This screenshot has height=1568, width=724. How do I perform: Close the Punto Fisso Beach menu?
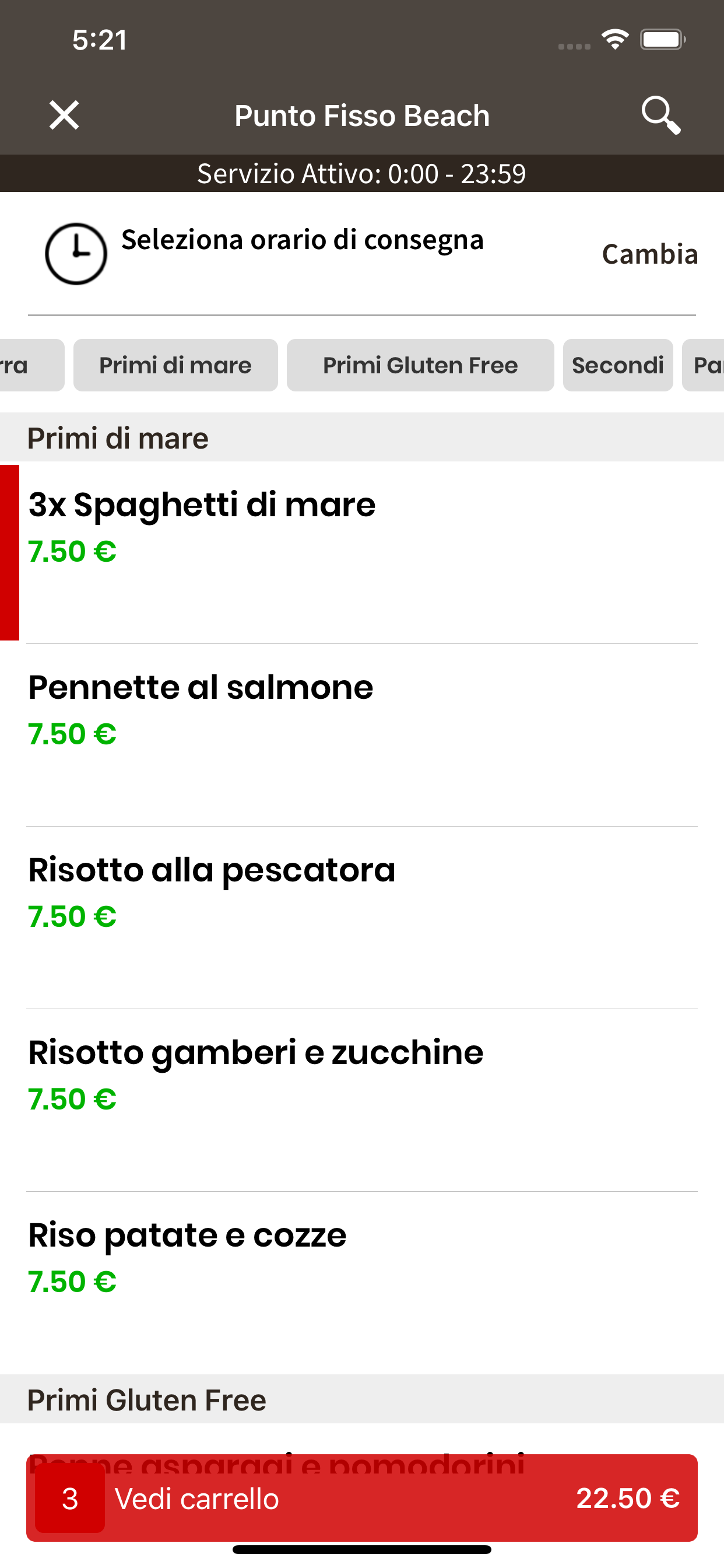(x=64, y=115)
